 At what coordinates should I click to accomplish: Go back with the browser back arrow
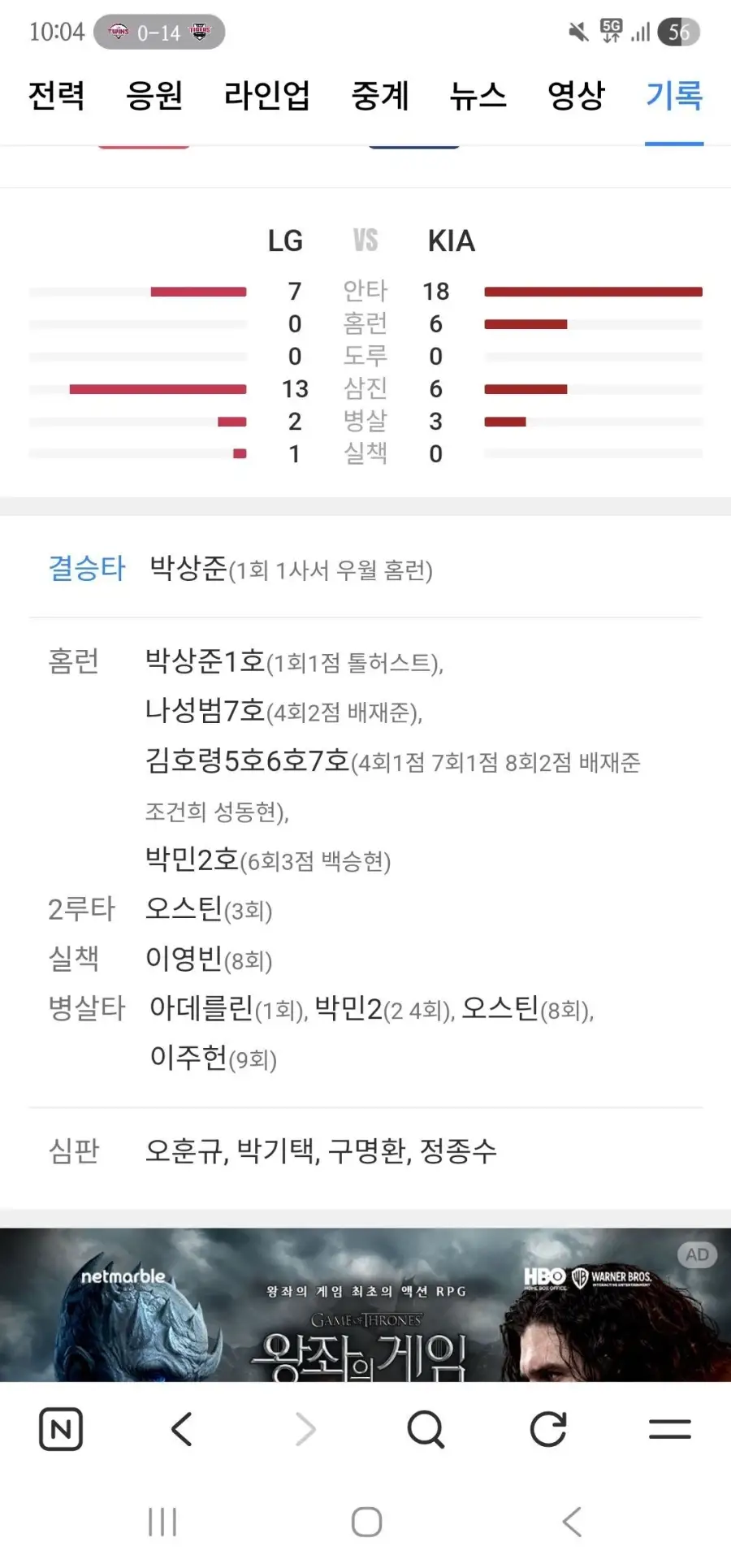[182, 1429]
